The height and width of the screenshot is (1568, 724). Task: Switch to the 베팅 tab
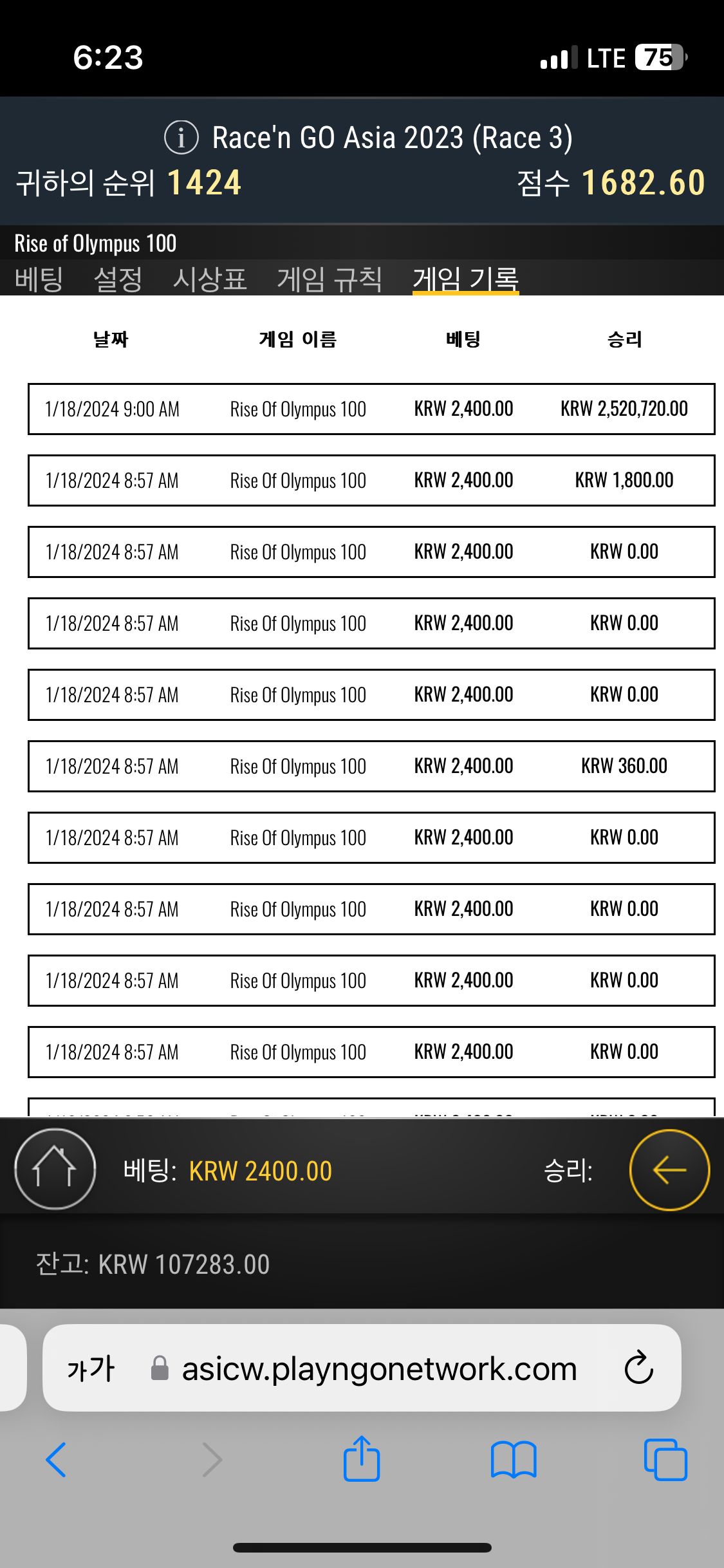39,279
